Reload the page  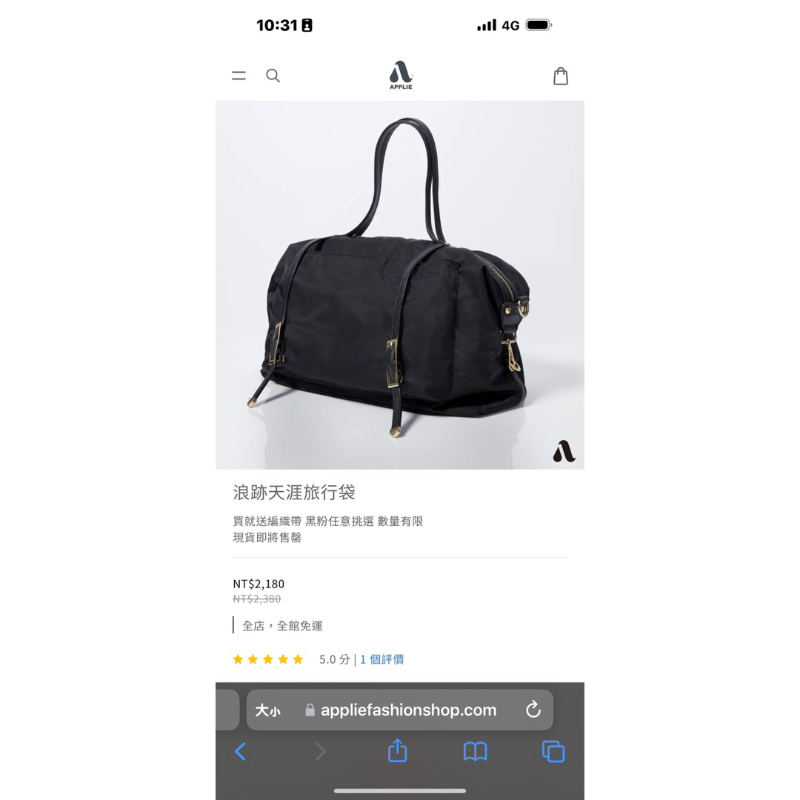pos(533,709)
